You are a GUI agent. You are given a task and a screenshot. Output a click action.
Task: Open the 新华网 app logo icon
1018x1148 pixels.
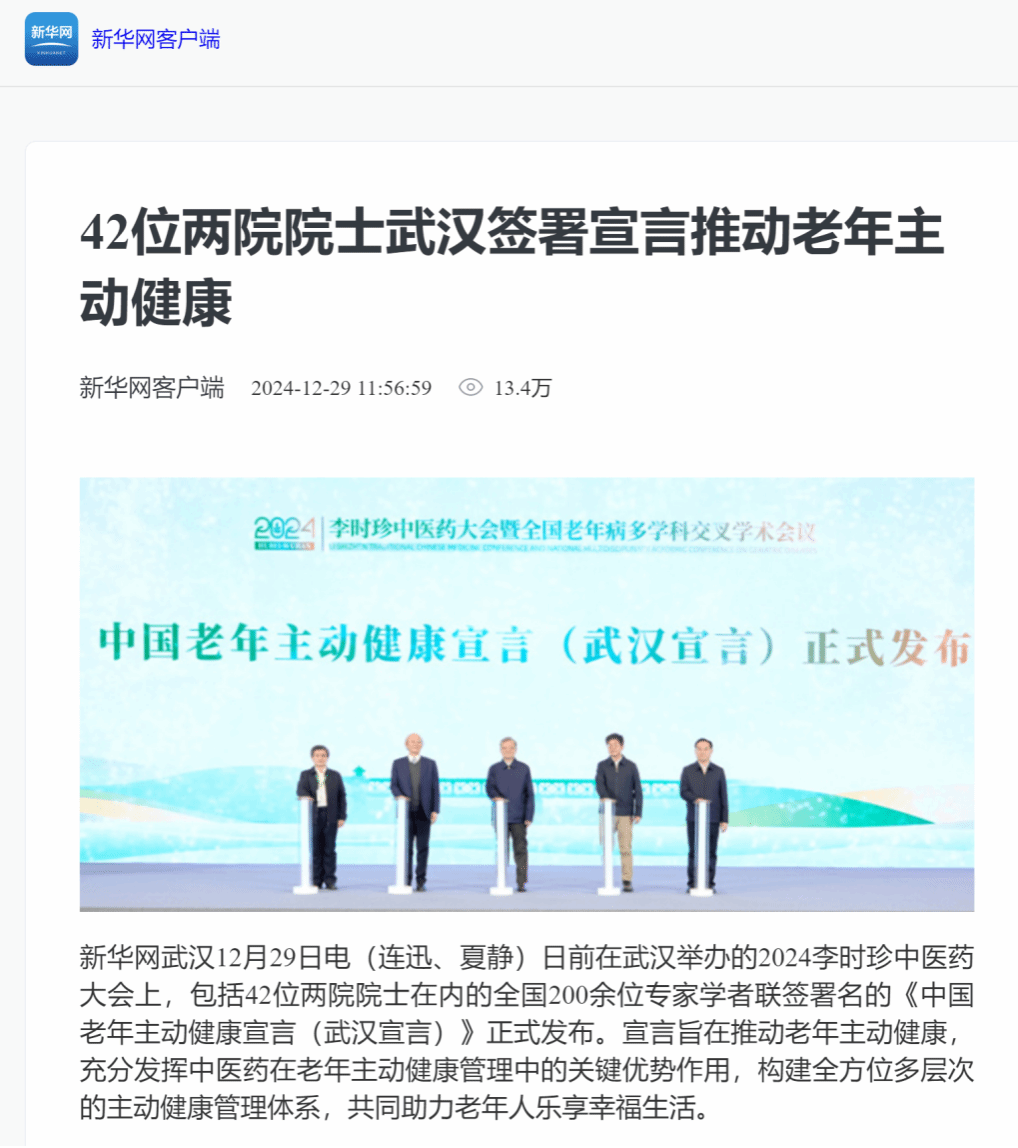click(x=51, y=39)
